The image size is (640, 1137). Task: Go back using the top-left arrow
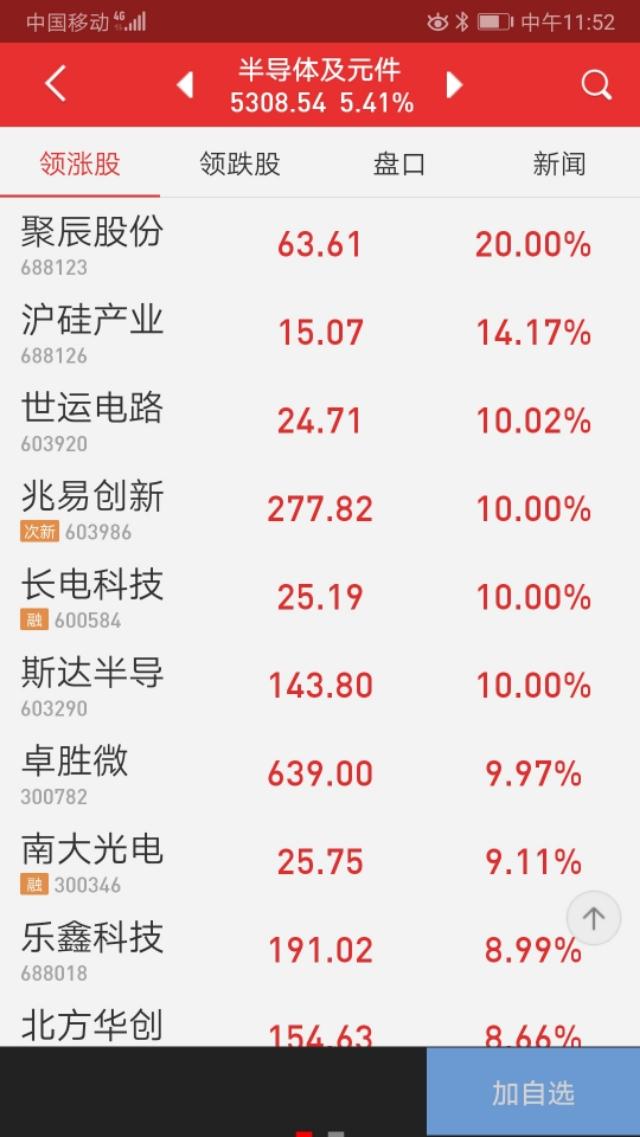pos(55,84)
